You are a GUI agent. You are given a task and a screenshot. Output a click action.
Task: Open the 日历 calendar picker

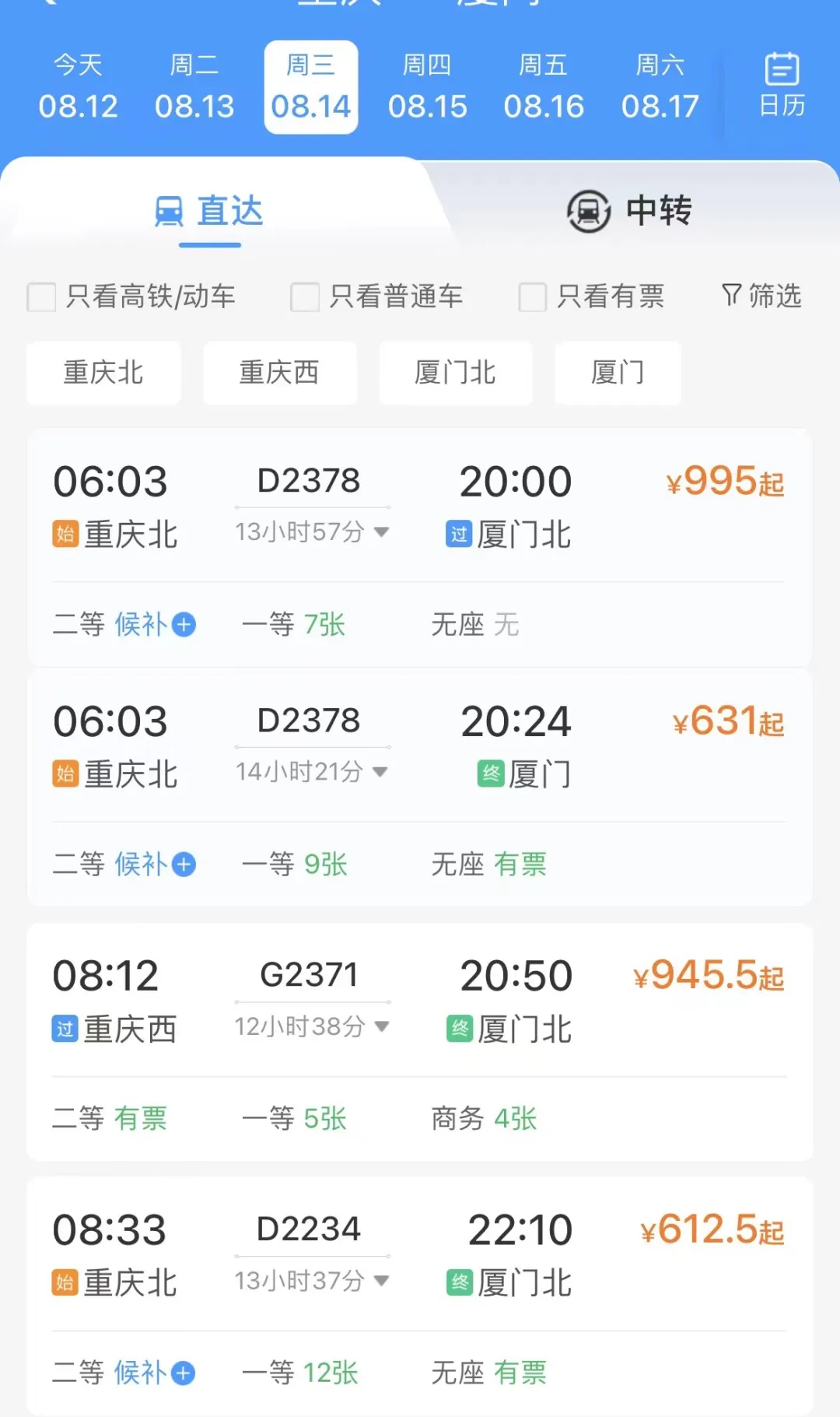click(x=782, y=86)
